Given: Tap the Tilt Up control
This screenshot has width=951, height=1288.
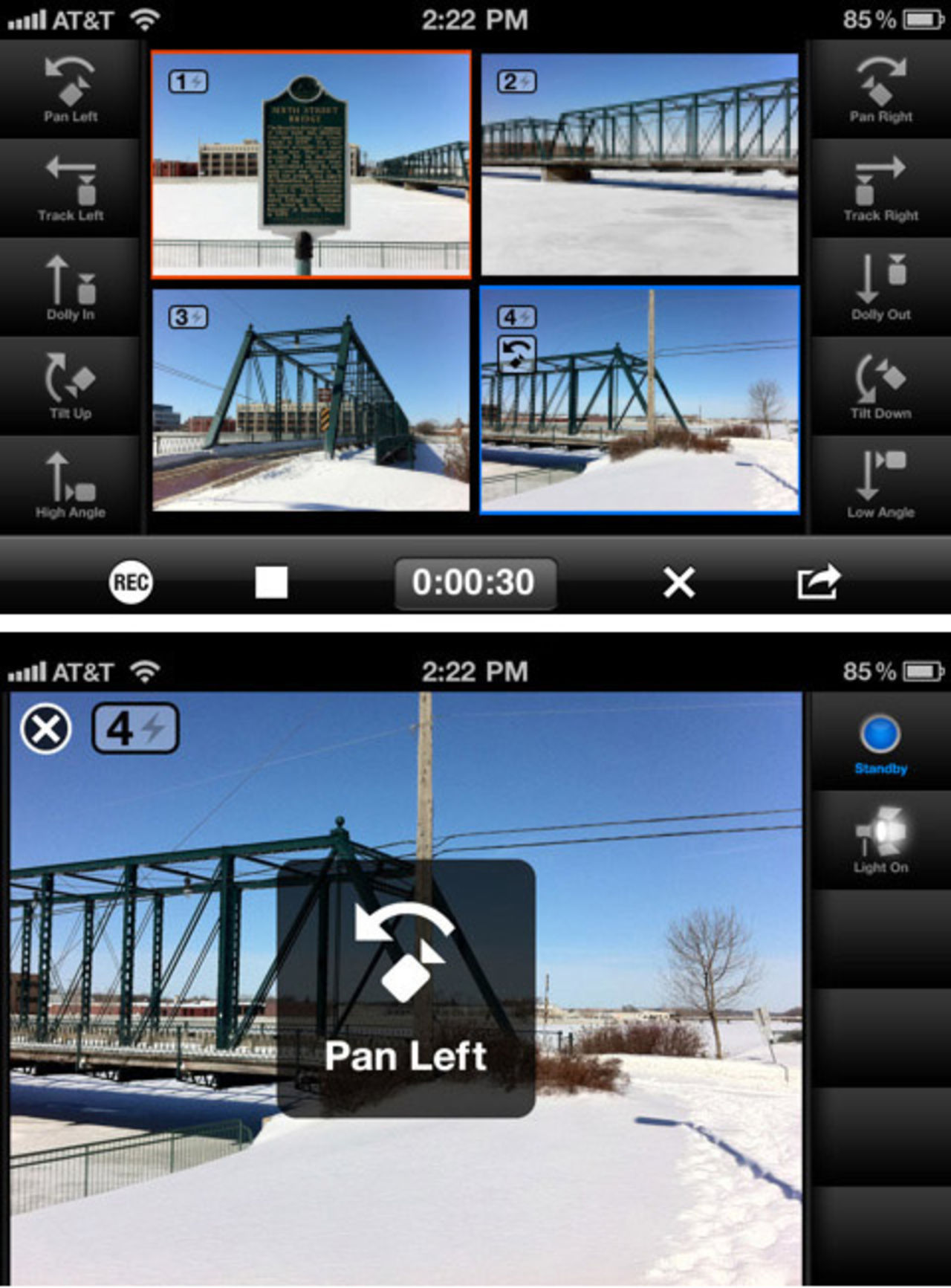Looking at the screenshot, I should tap(70, 386).
